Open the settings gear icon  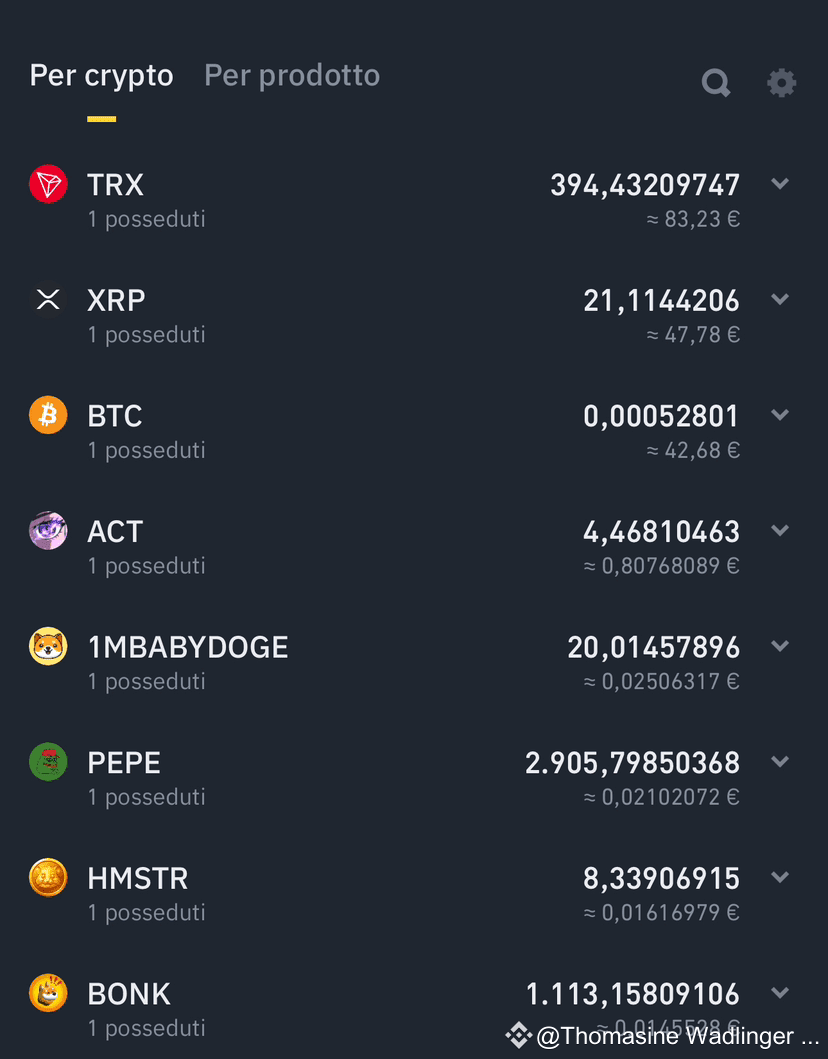tap(781, 83)
